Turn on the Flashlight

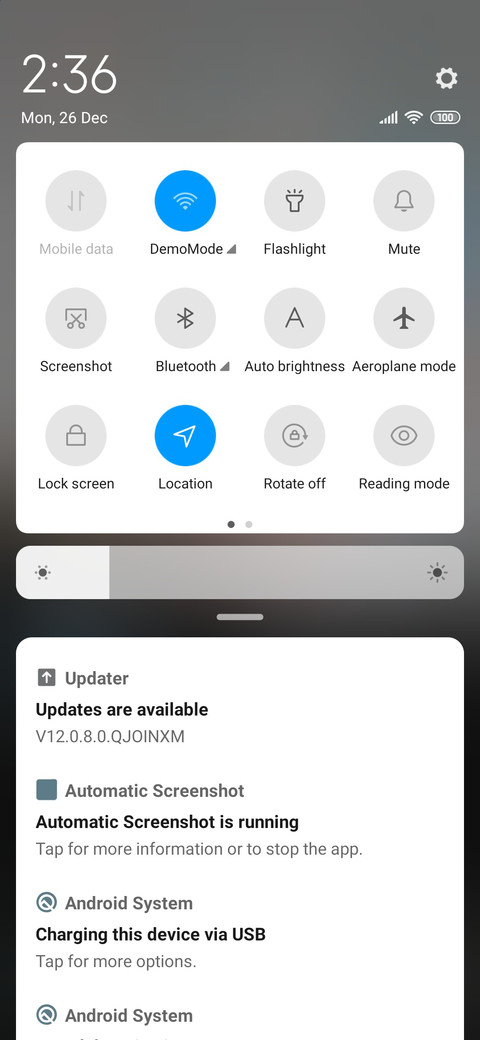tap(294, 201)
